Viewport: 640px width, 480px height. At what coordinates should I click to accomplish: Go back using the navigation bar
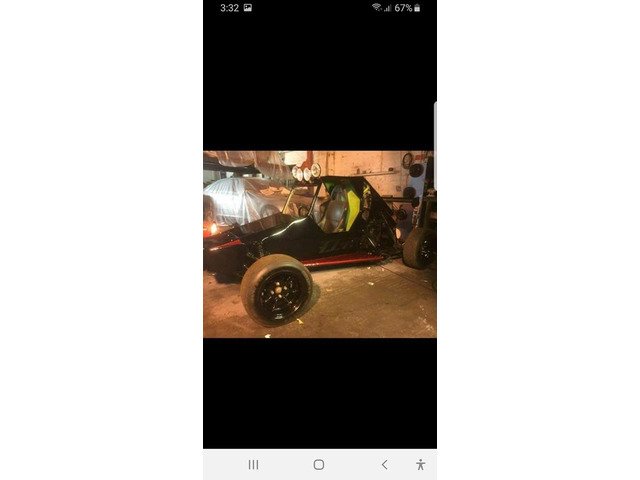tap(384, 465)
